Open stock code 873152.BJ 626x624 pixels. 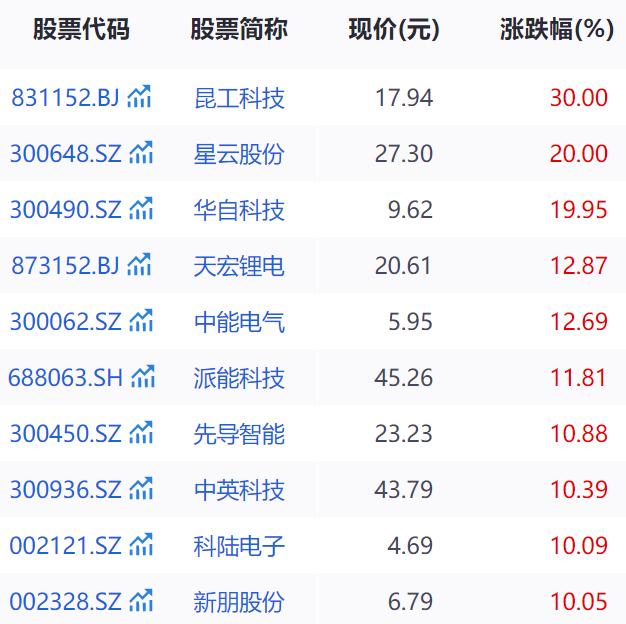pyautogui.click(x=65, y=266)
